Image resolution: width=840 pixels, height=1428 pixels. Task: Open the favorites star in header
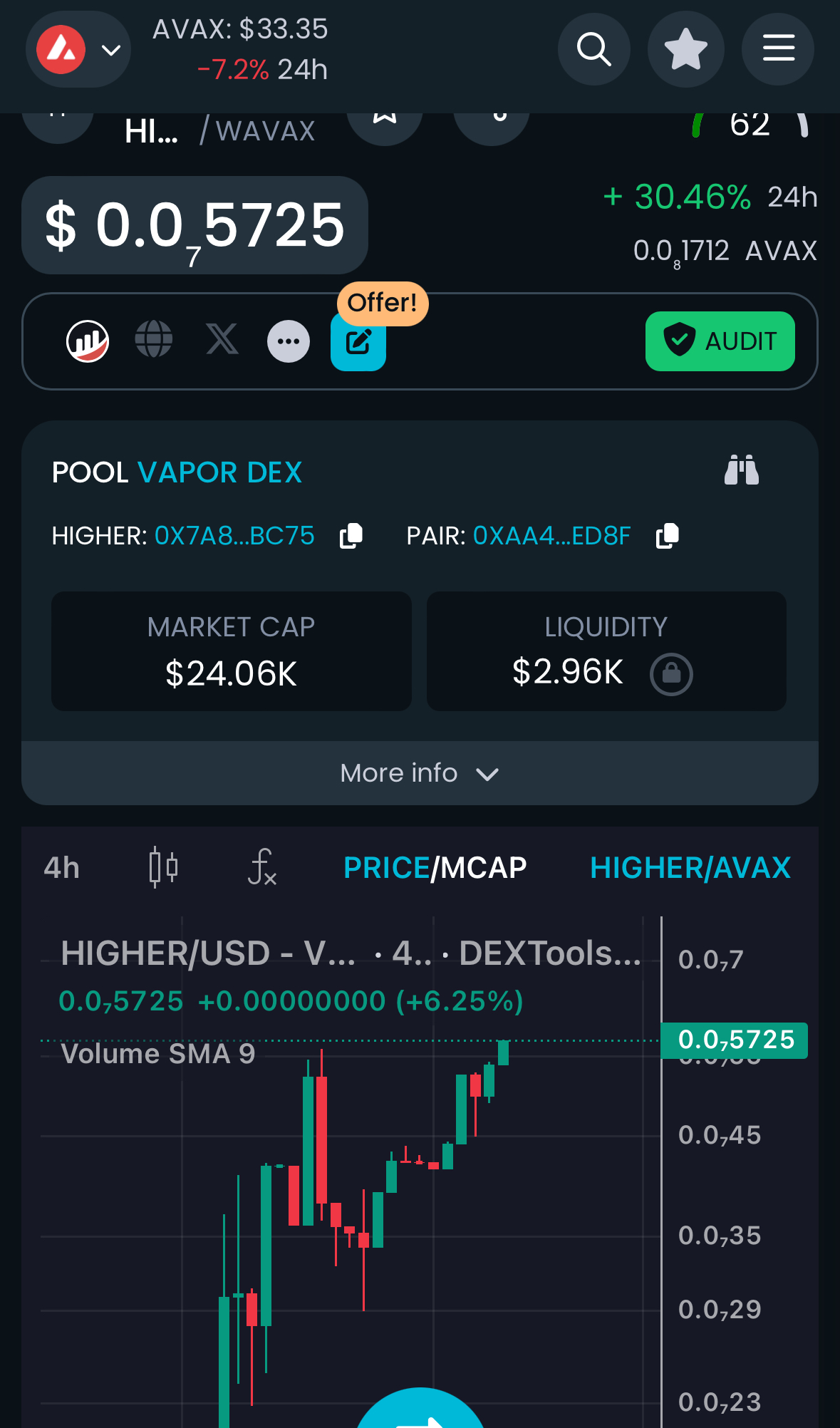point(685,50)
